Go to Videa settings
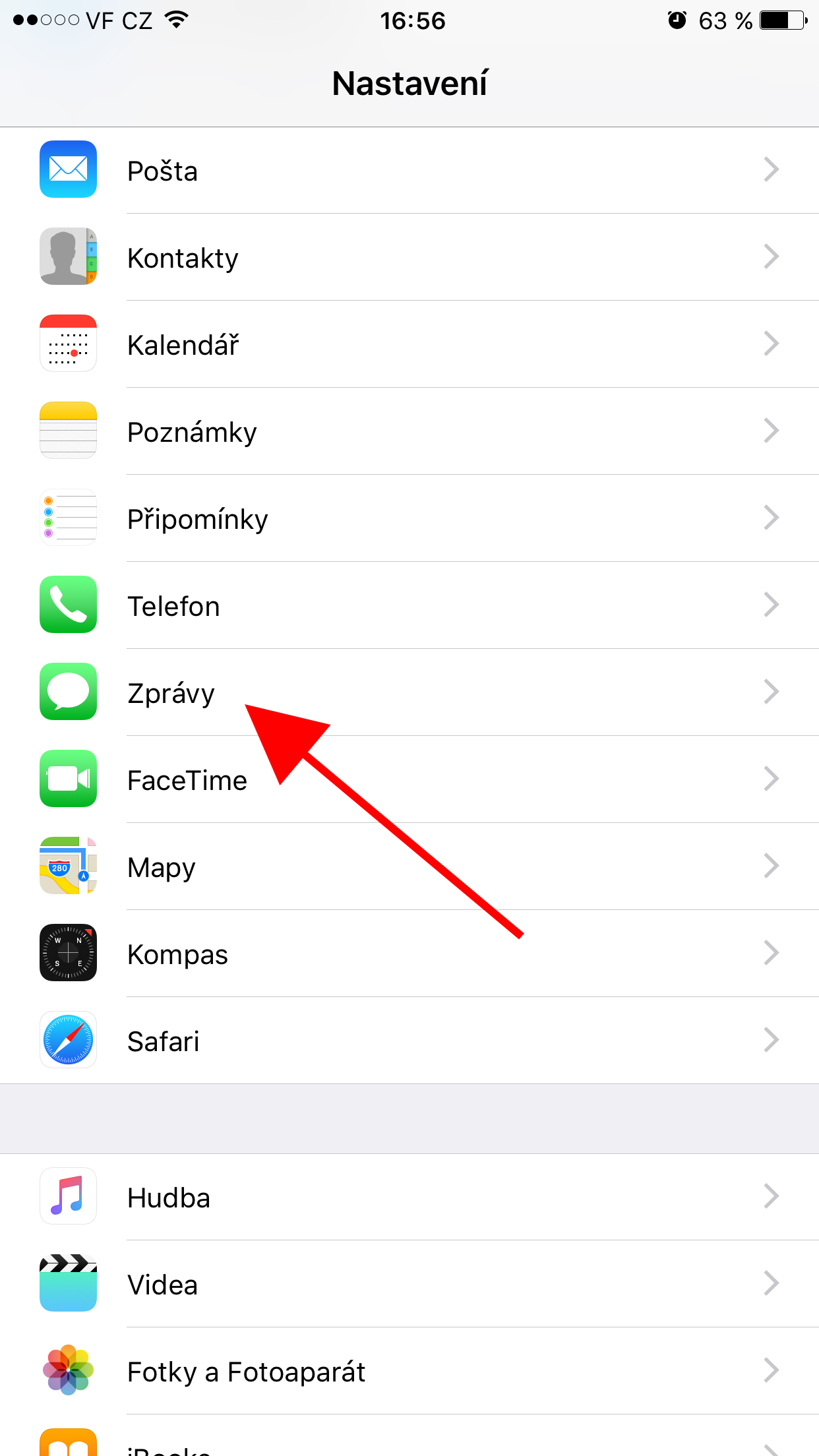 [x=409, y=1284]
